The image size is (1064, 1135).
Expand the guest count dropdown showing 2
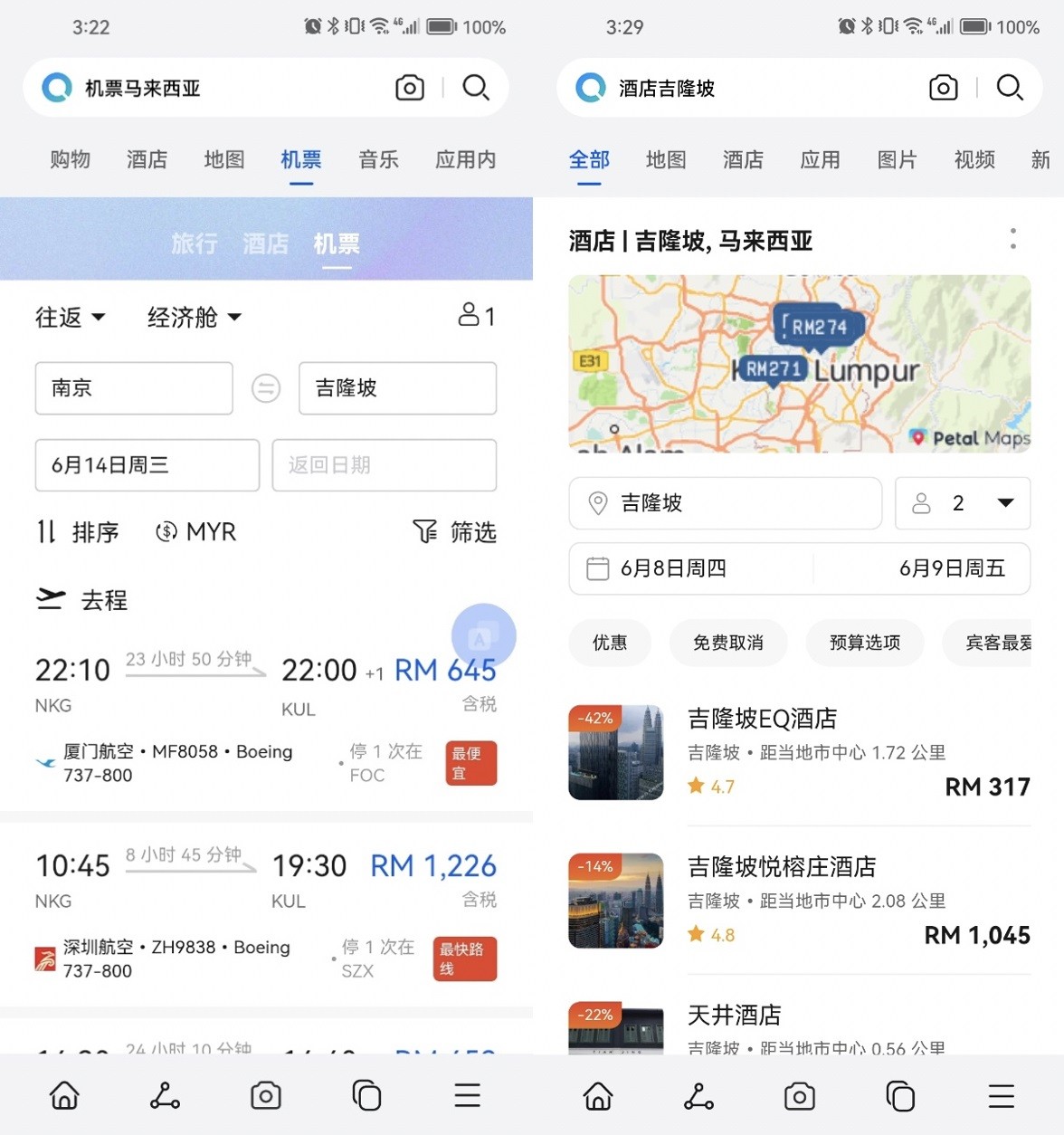coord(962,503)
